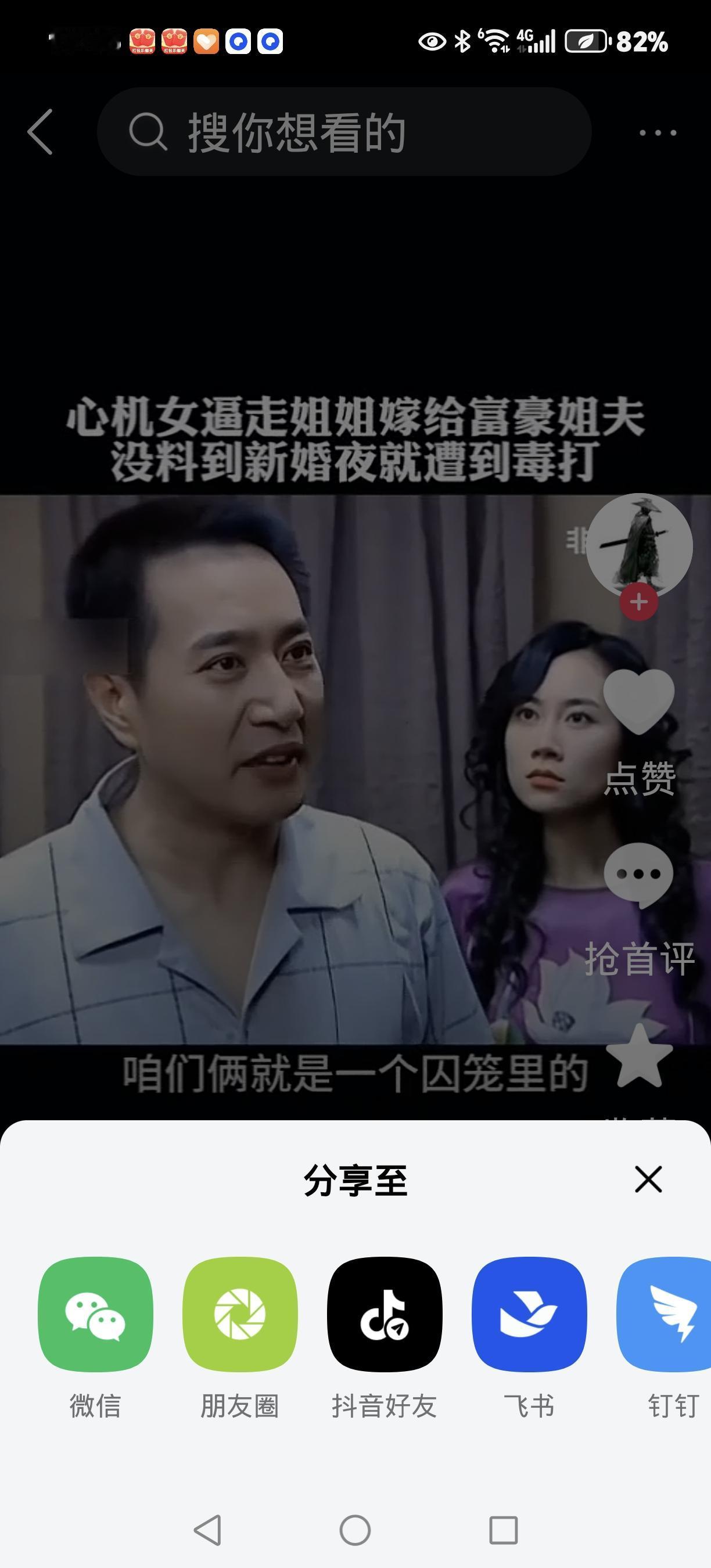711x1568 pixels.
Task: Follow the creator via the plus badge
Action: 638,602
